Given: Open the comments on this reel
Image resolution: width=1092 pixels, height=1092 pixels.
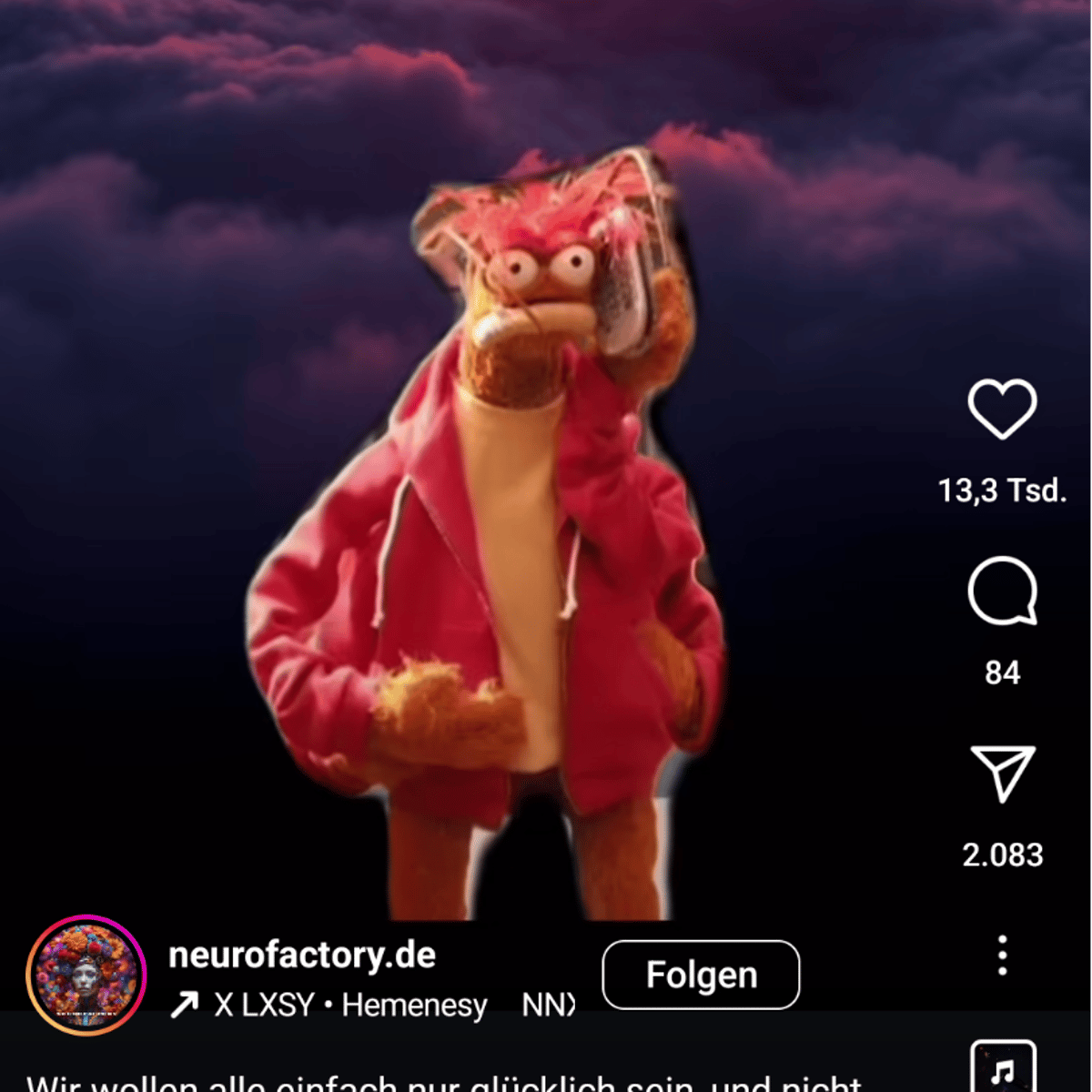Looking at the screenshot, I should [1002, 591].
